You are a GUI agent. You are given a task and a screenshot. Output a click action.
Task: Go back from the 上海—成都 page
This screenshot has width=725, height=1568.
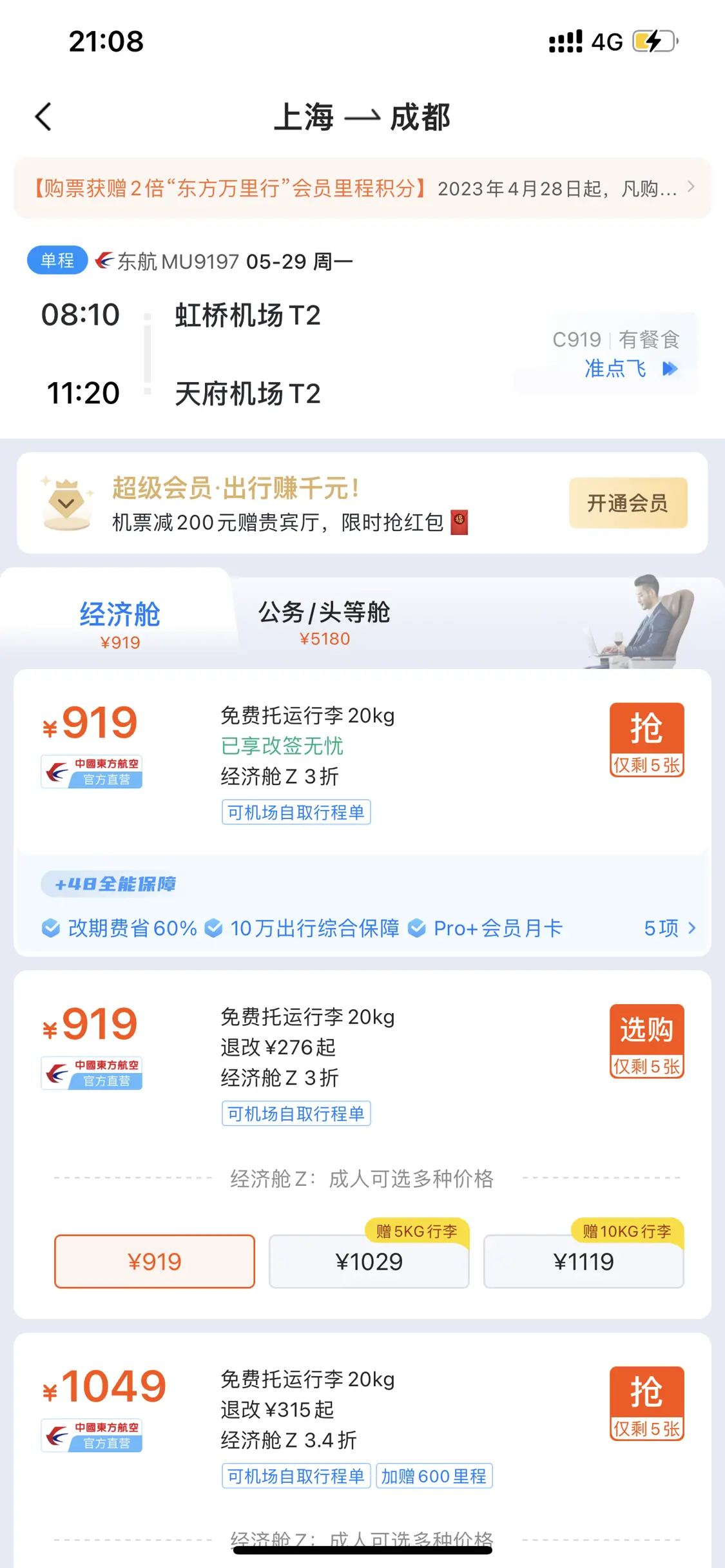tap(43, 117)
